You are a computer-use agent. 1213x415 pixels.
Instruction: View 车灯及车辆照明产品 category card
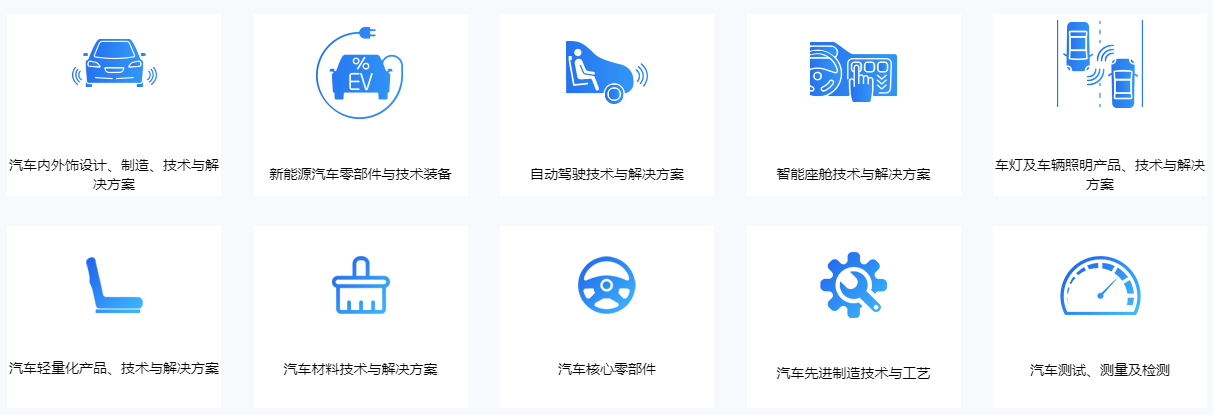click(x=1099, y=105)
